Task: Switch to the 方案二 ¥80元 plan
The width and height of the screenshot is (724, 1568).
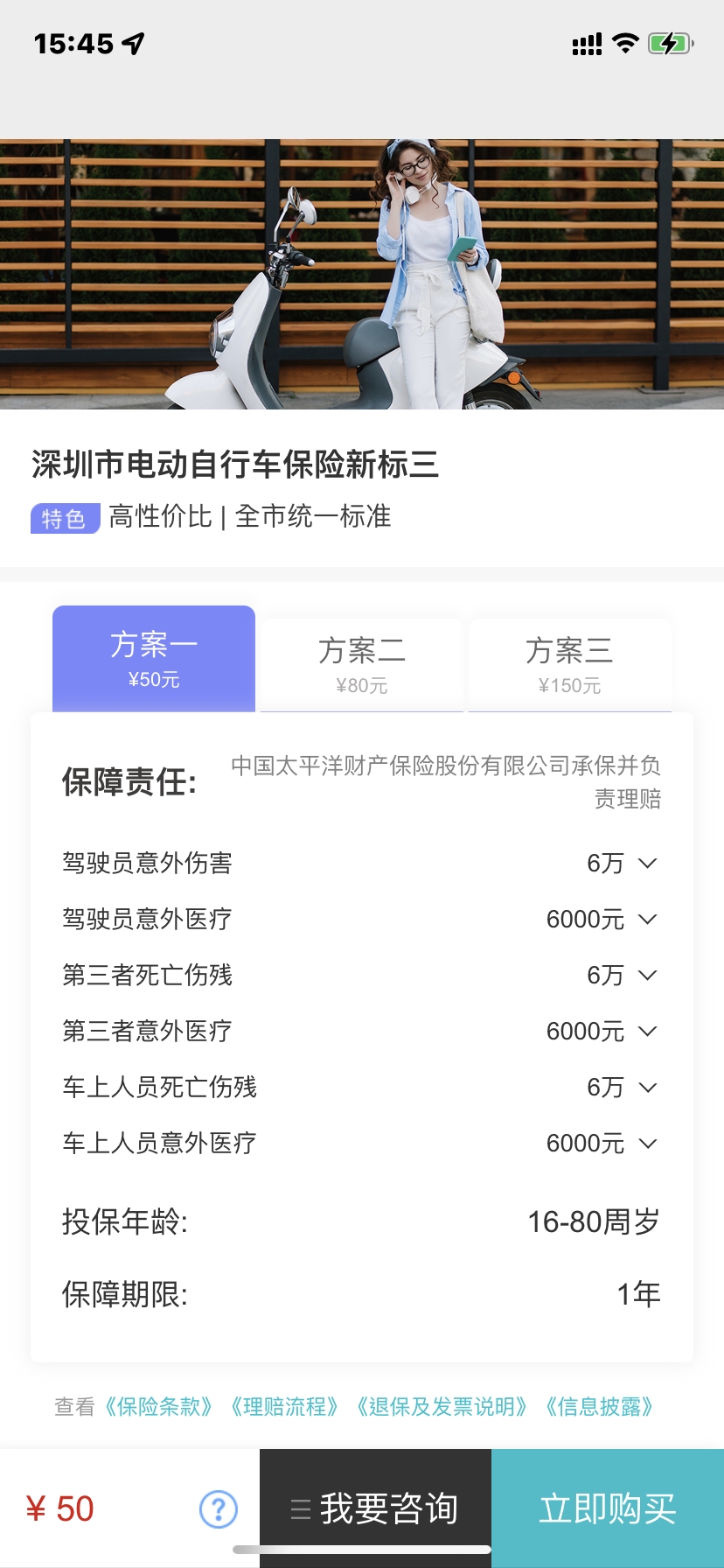Action: tap(362, 666)
